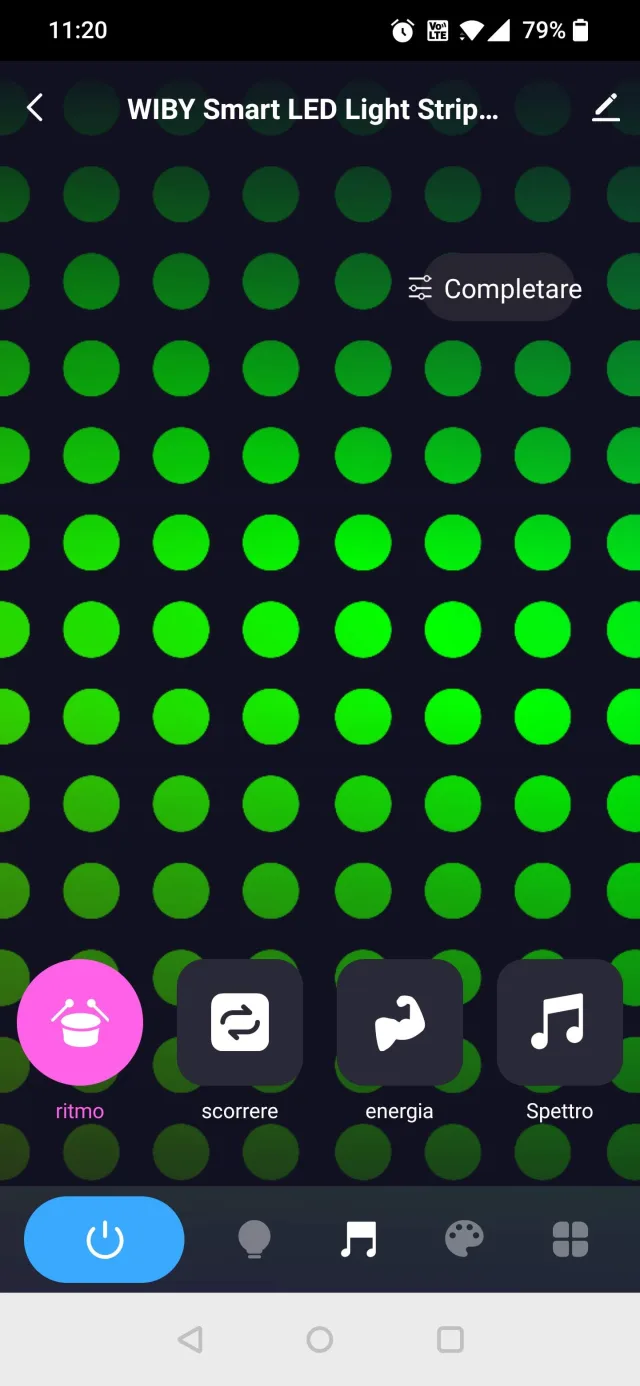Go back using the top-left arrow
Viewport: 640px width, 1386px height.
coord(35,108)
